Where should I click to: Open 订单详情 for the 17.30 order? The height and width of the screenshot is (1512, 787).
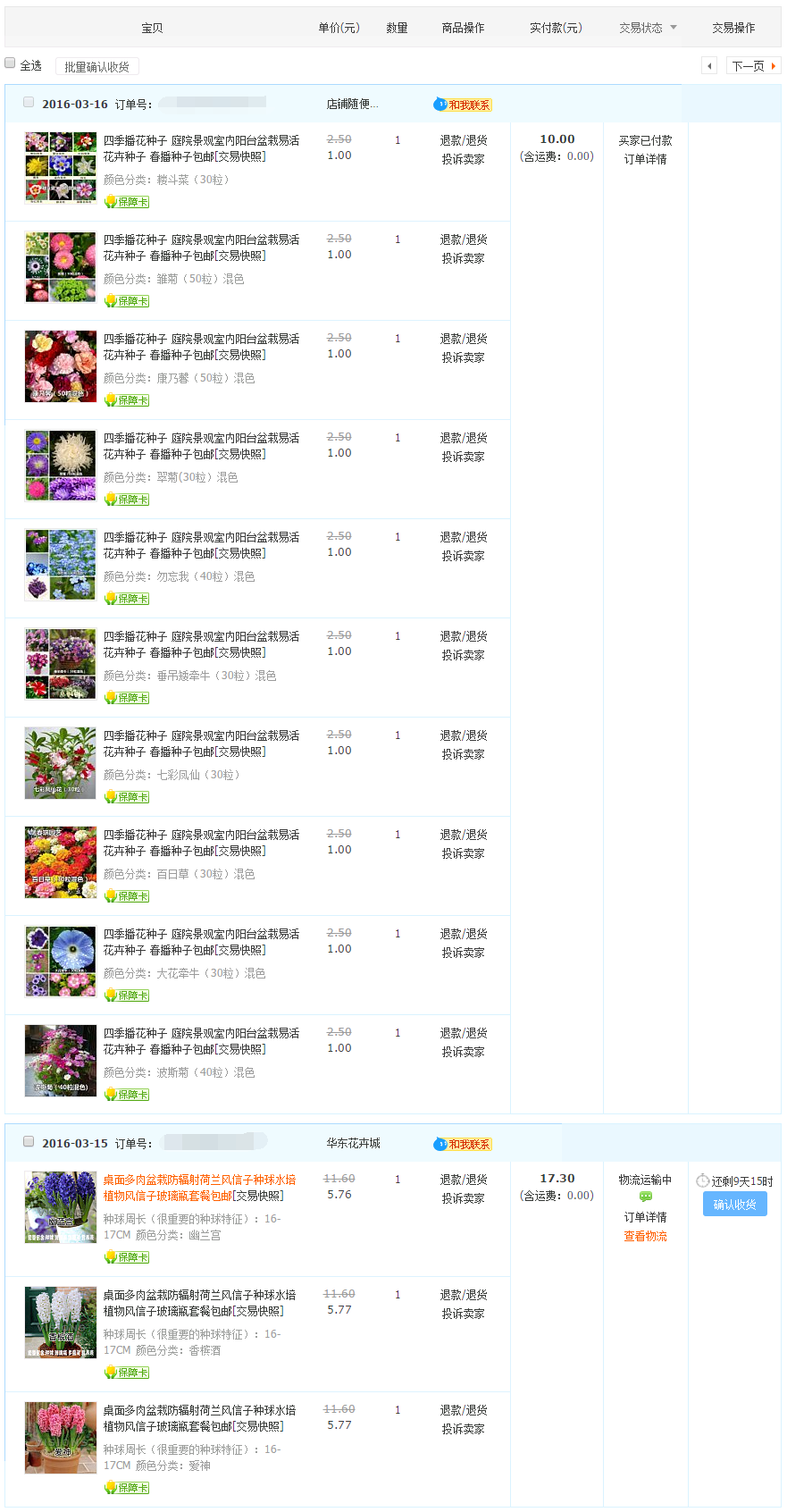point(645,1217)
